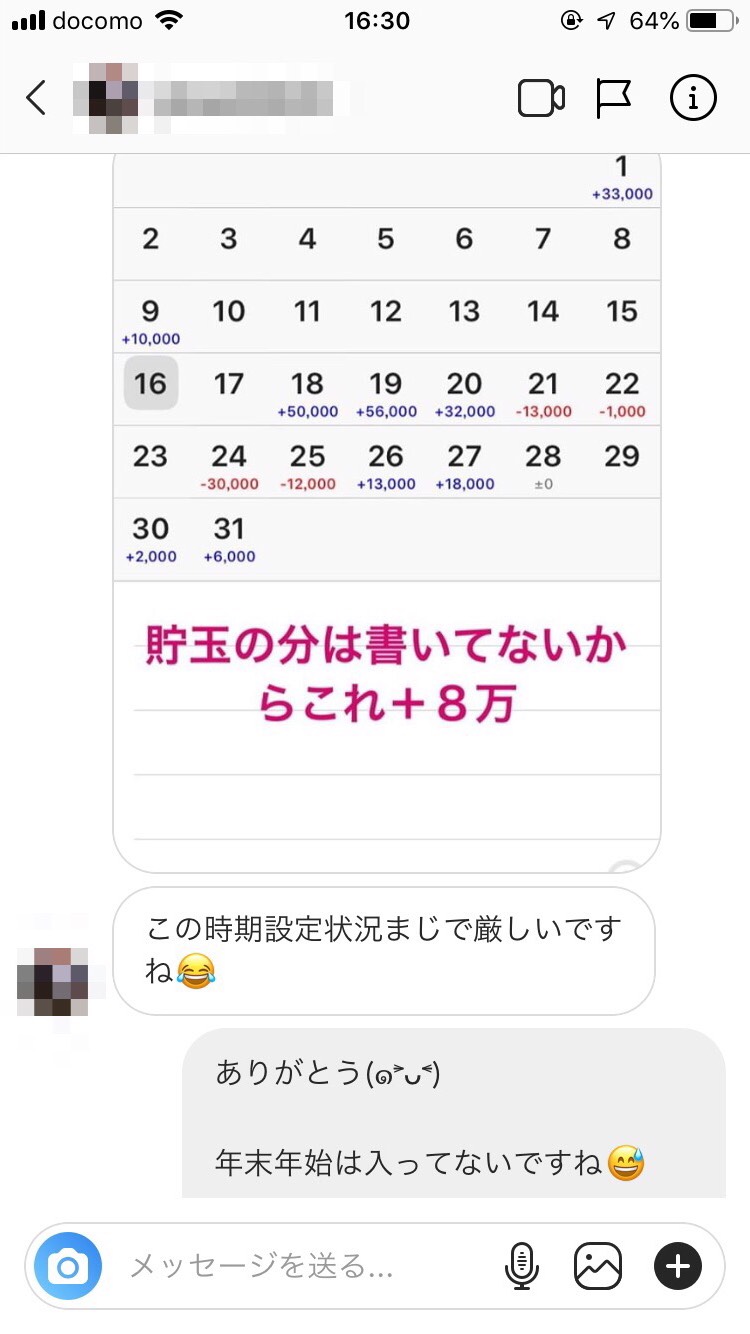Viewport: 750px width, 1334px height.
Task: Focus the message text field
Action: click(x=300, y=1268)
